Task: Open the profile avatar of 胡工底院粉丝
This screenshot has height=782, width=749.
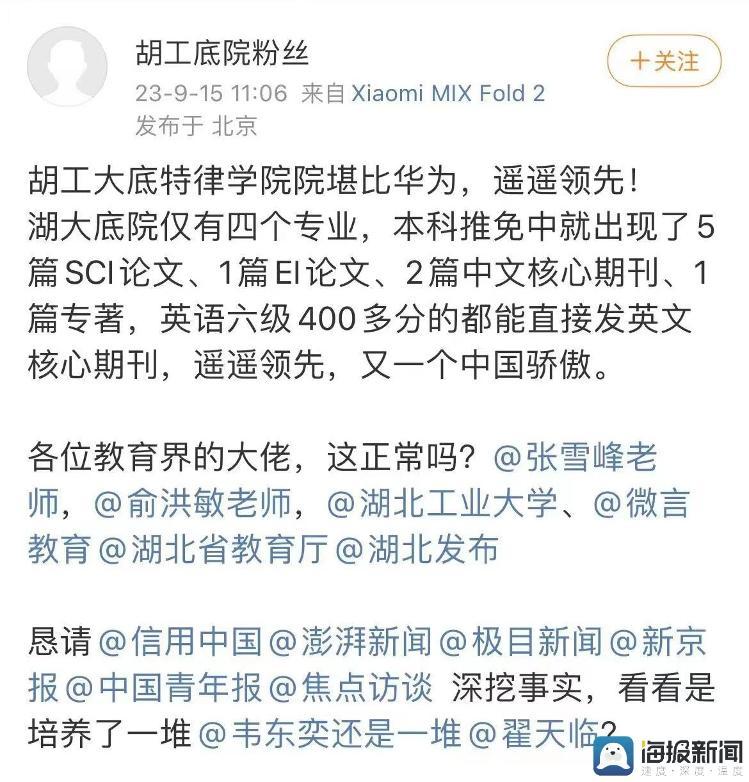Action: coord(68,67)
